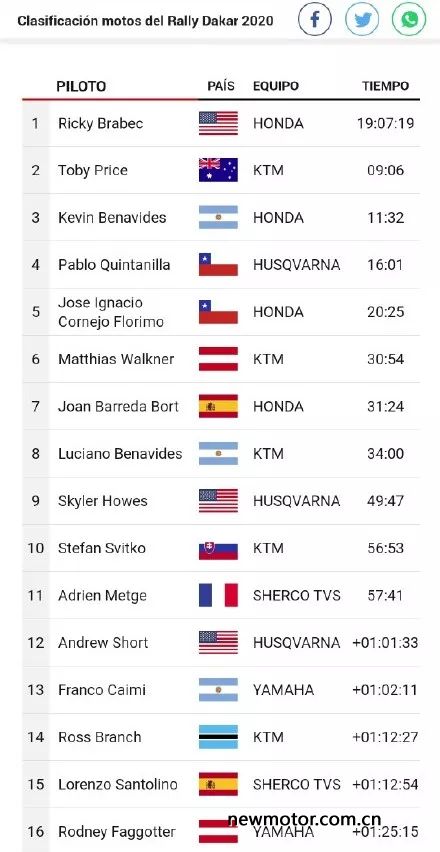Share the classification on Facebook

point(315,20)
